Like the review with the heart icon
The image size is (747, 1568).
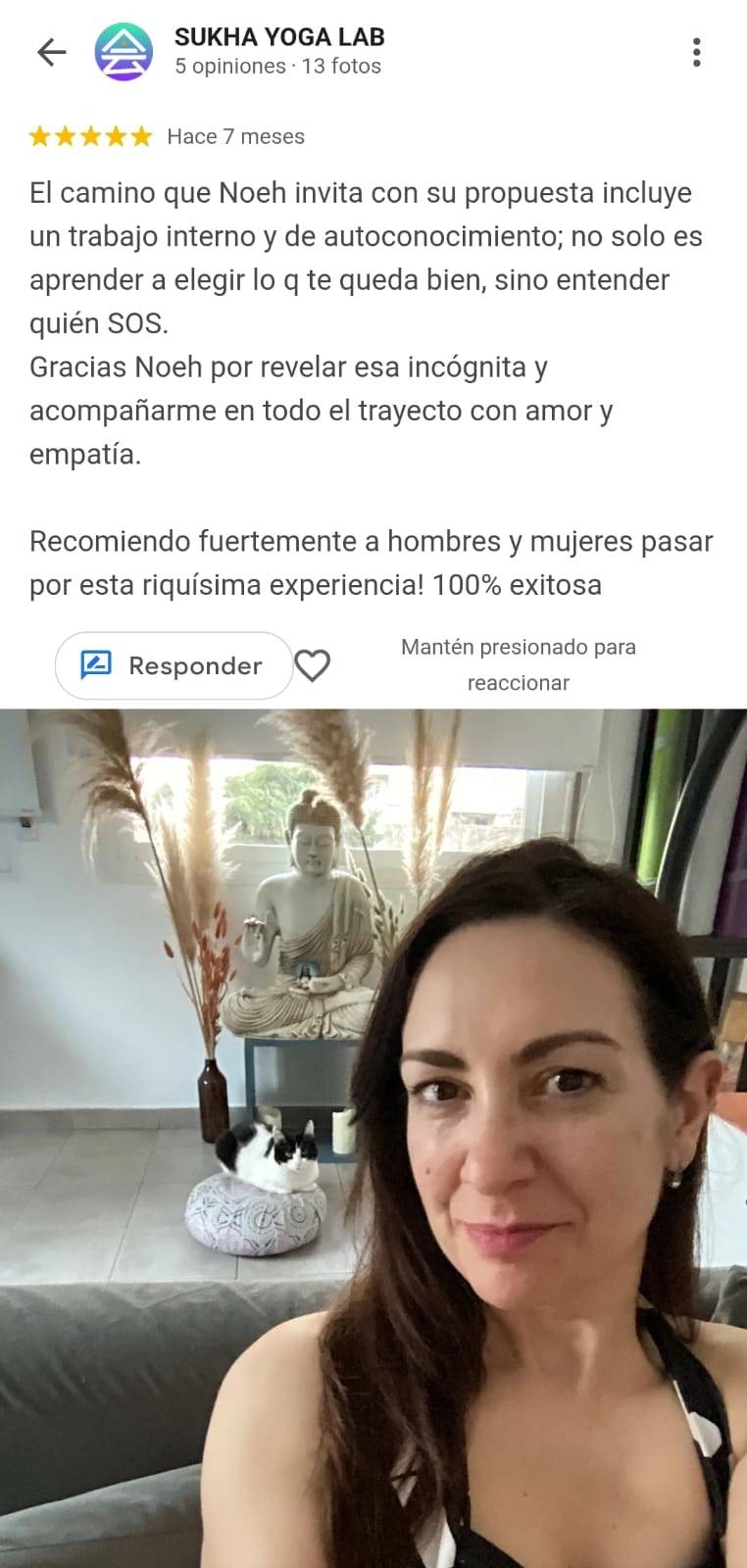[313, 666]
